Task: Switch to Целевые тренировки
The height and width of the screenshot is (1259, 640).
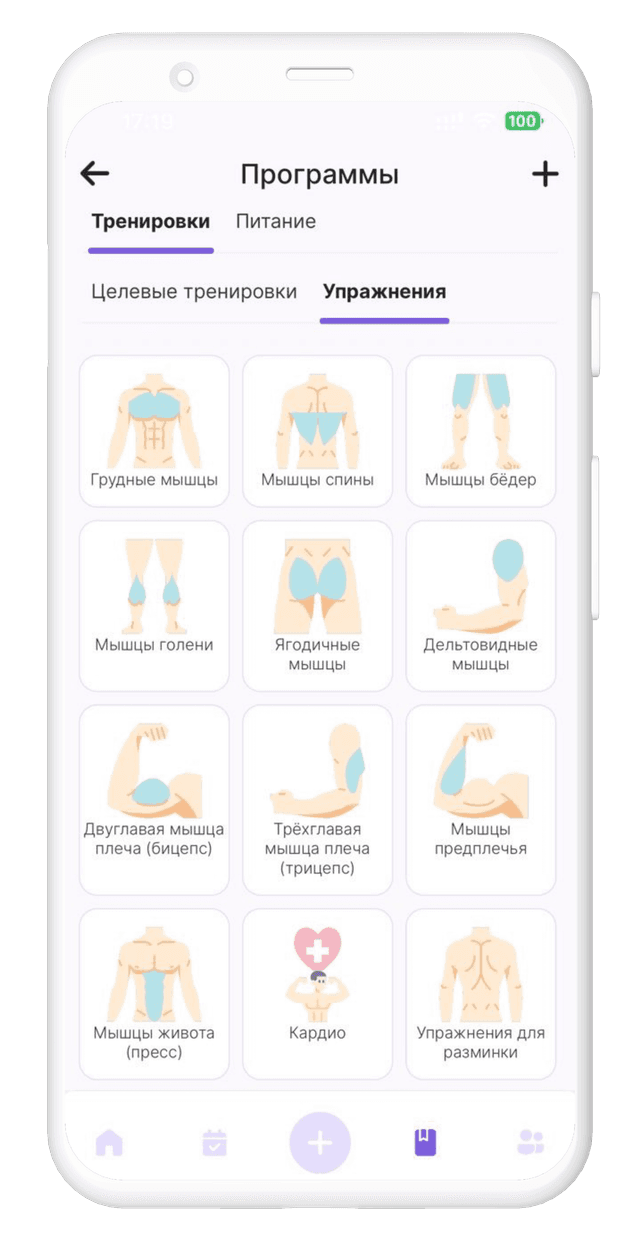Action: pyautogui.click(x=194, y=292)
